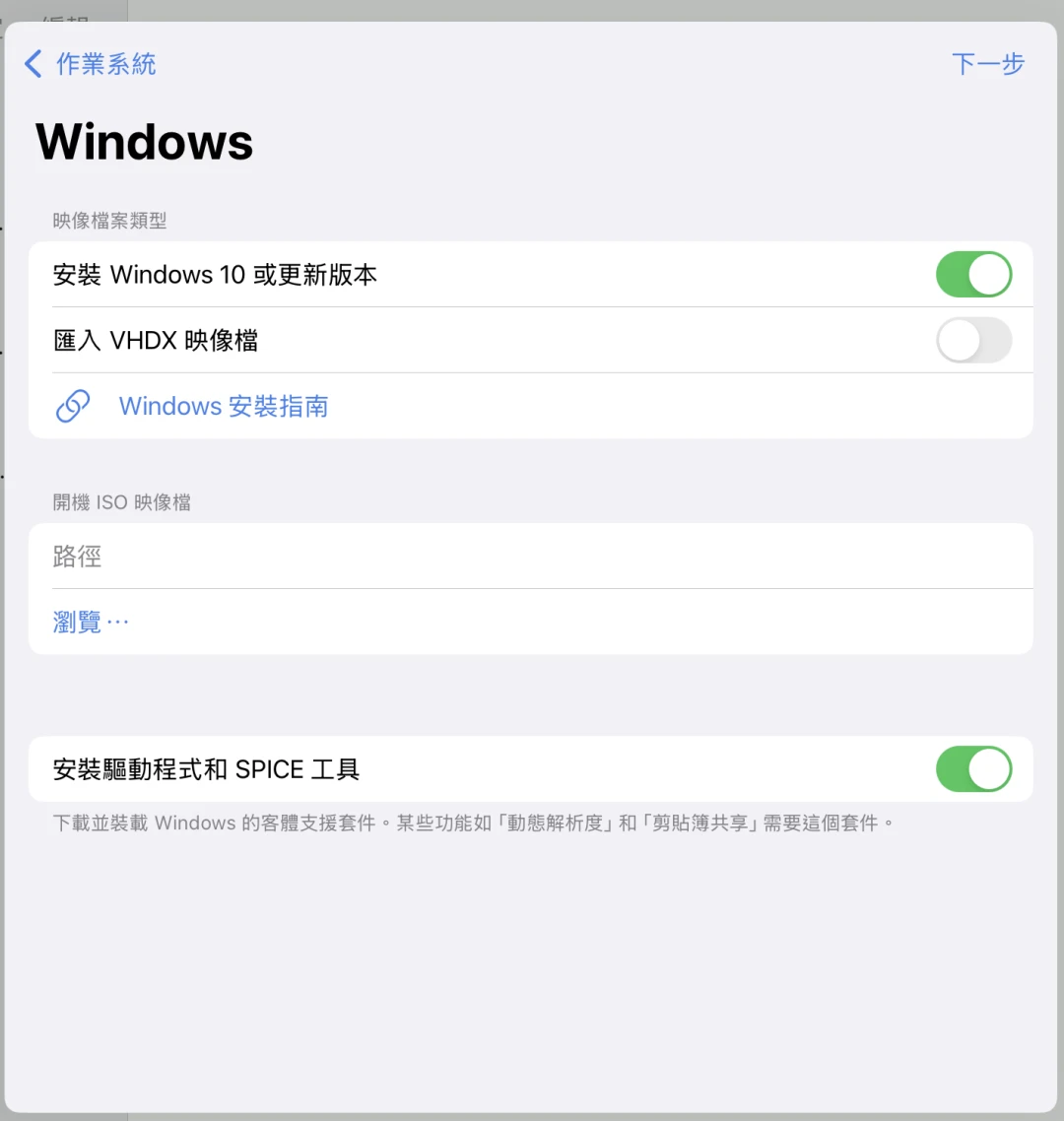Open the Windows 安裝指南 link
This screenshot has width=1064, height=1121.
click(223, 406)
